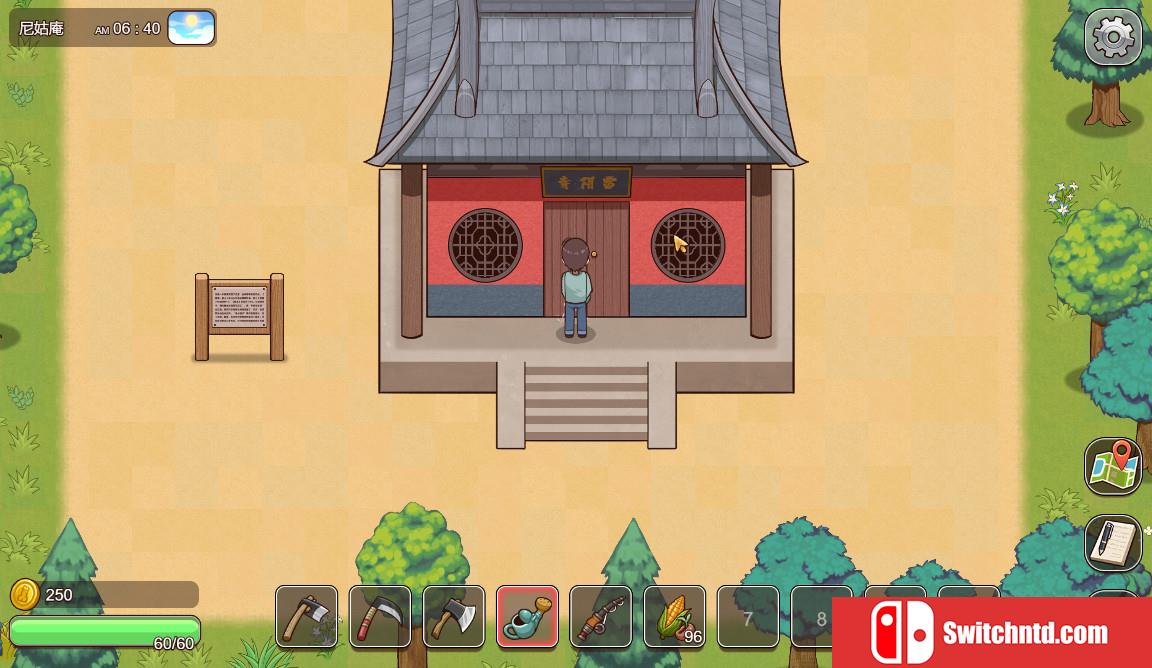Viewport: 1152px width, 668px height.
Task: Select the axe tool
Action: 454,617
